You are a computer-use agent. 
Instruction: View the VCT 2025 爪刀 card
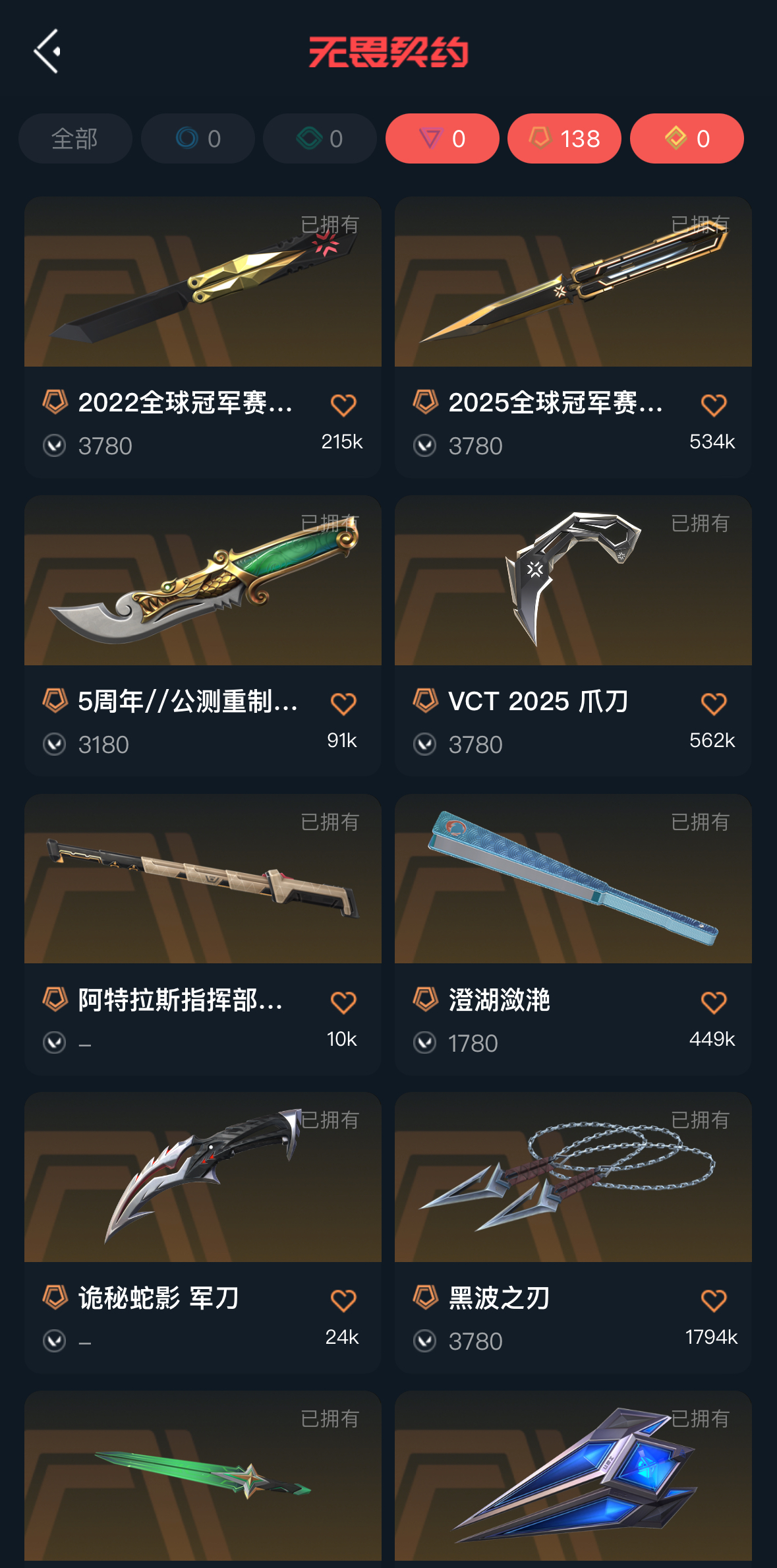tap(573, 581)
